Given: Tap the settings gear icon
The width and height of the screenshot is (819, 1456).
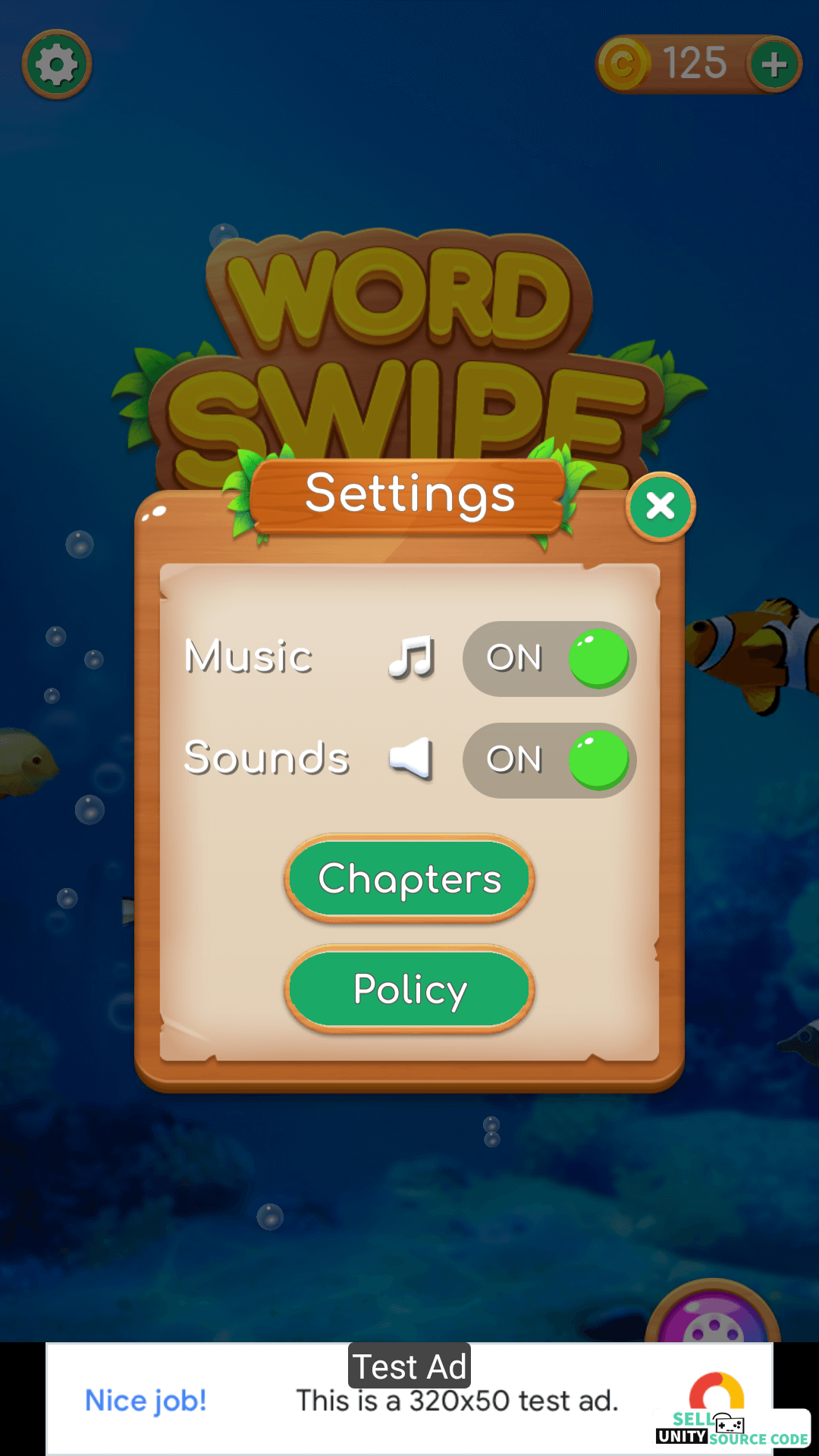Looking at the screenshot, I should [x=57, y=64].
